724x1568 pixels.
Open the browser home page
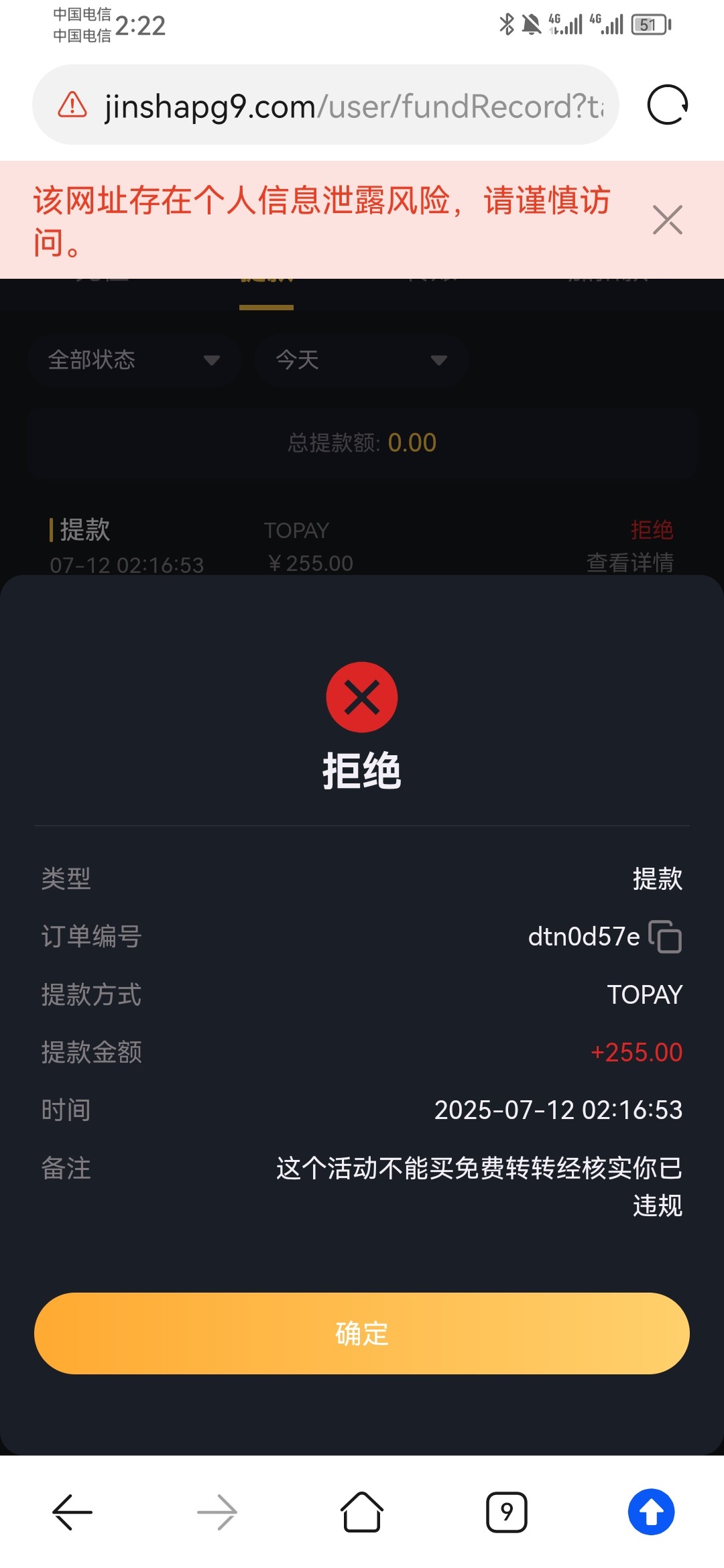click(x=362, y=1512)
